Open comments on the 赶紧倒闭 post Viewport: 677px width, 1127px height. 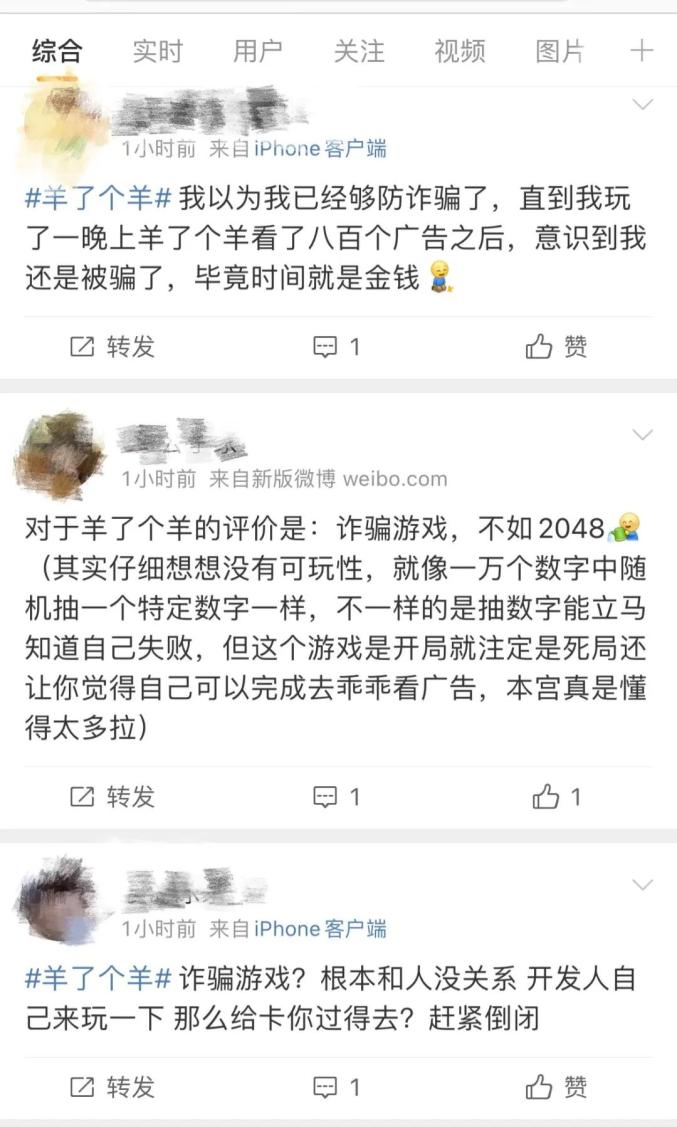[337, 1087]
